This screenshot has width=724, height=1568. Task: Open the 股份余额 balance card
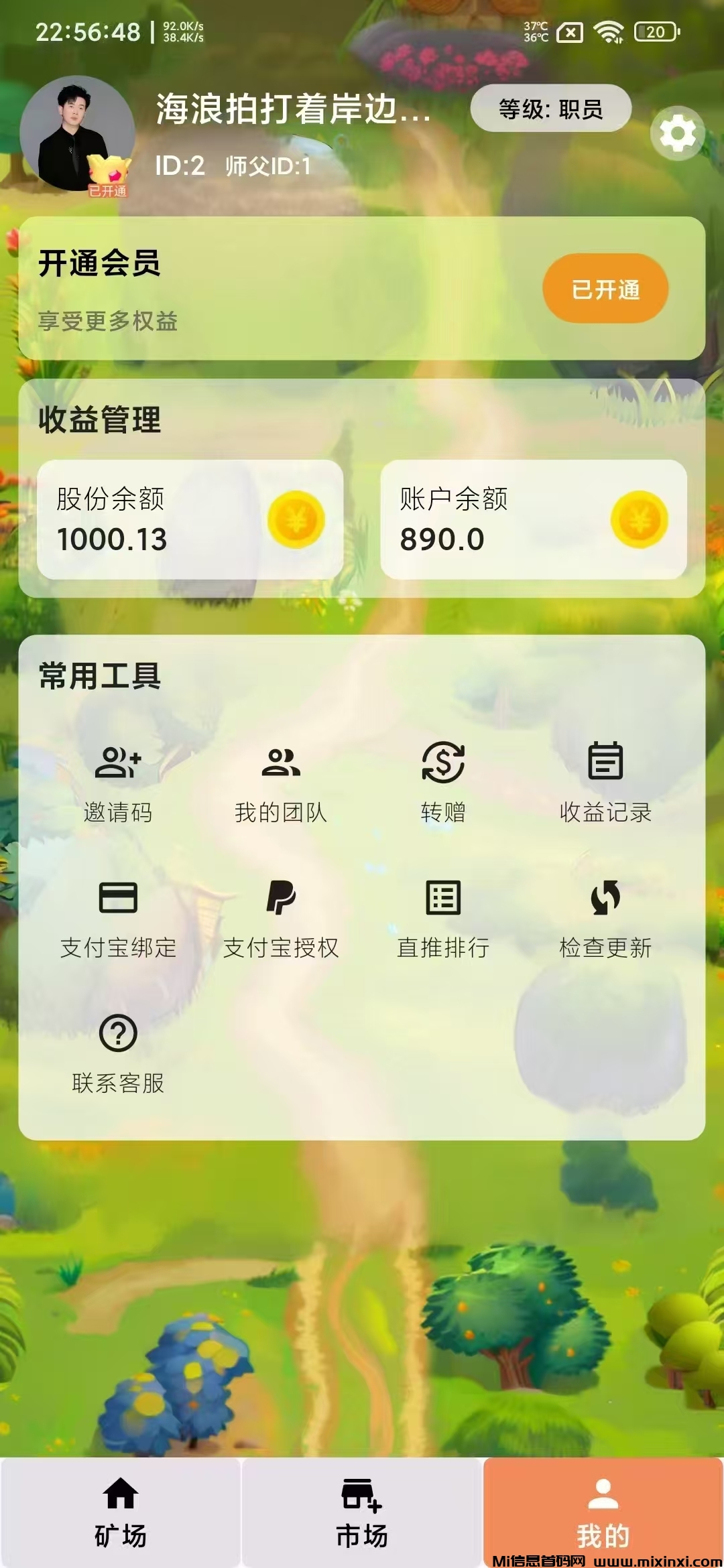point(190,519)
